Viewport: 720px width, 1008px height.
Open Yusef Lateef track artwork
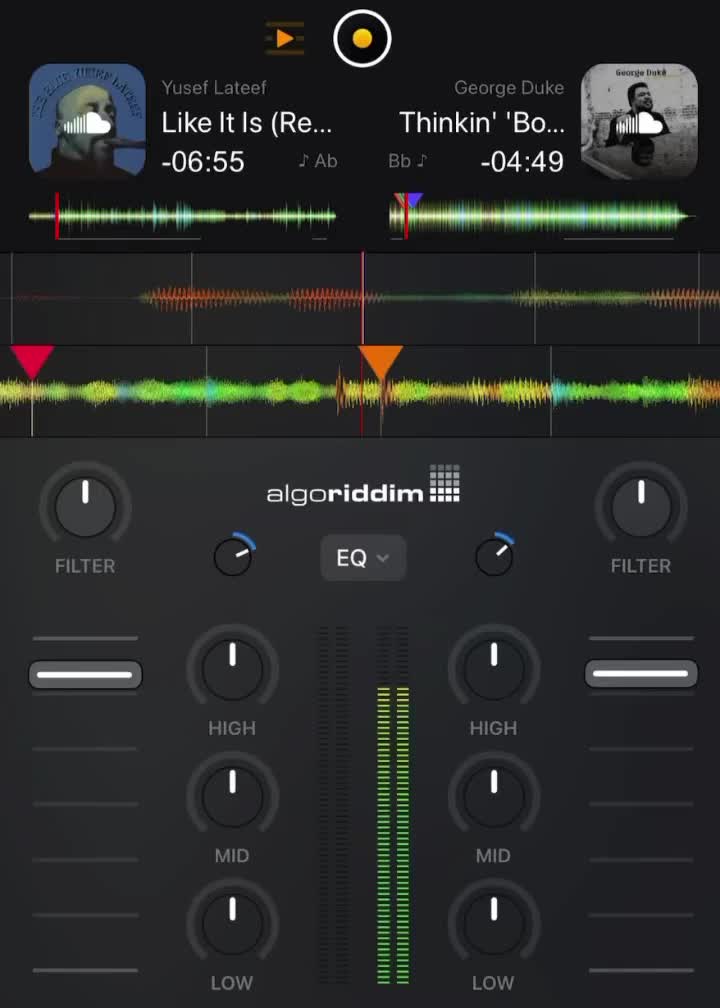88,121
